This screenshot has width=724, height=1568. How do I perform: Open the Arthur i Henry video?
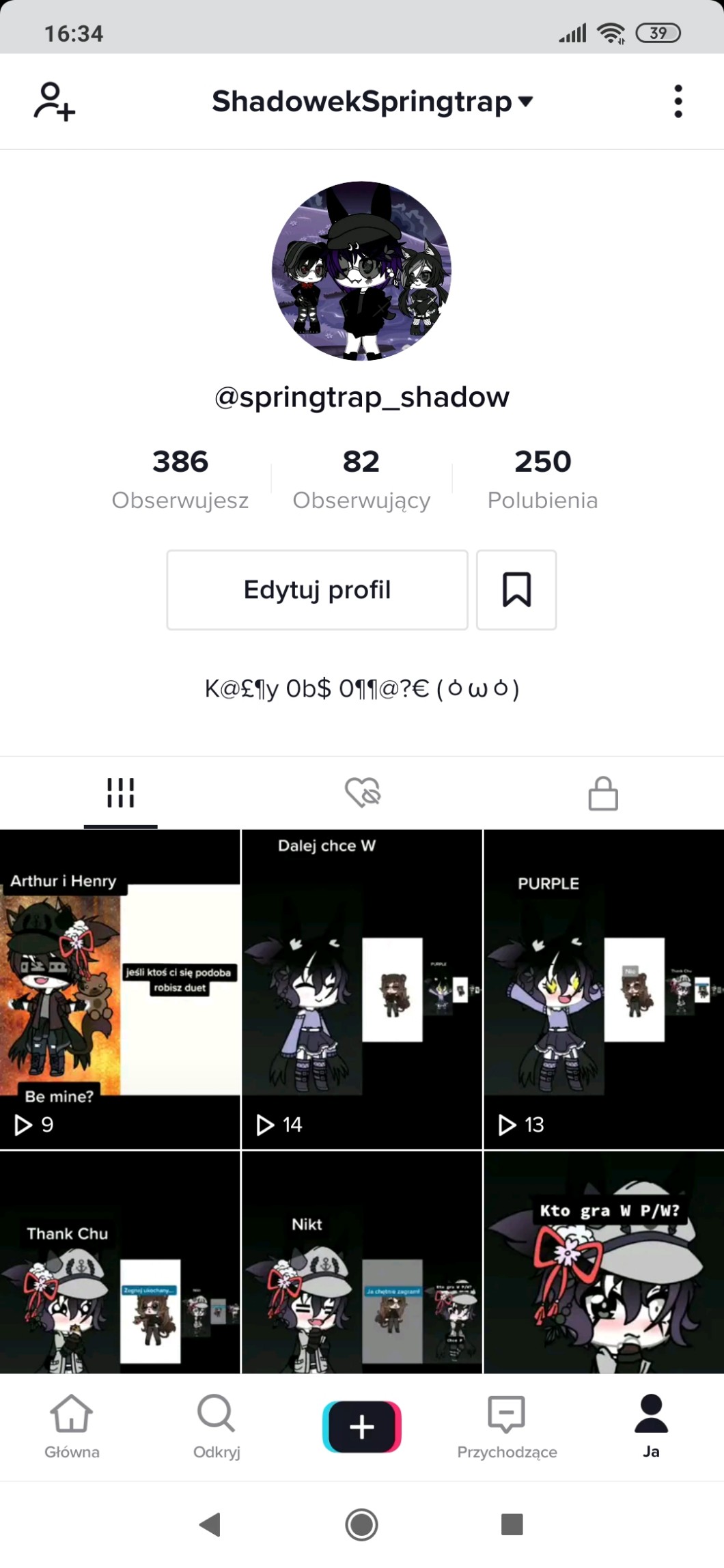(x=120, y=989)
